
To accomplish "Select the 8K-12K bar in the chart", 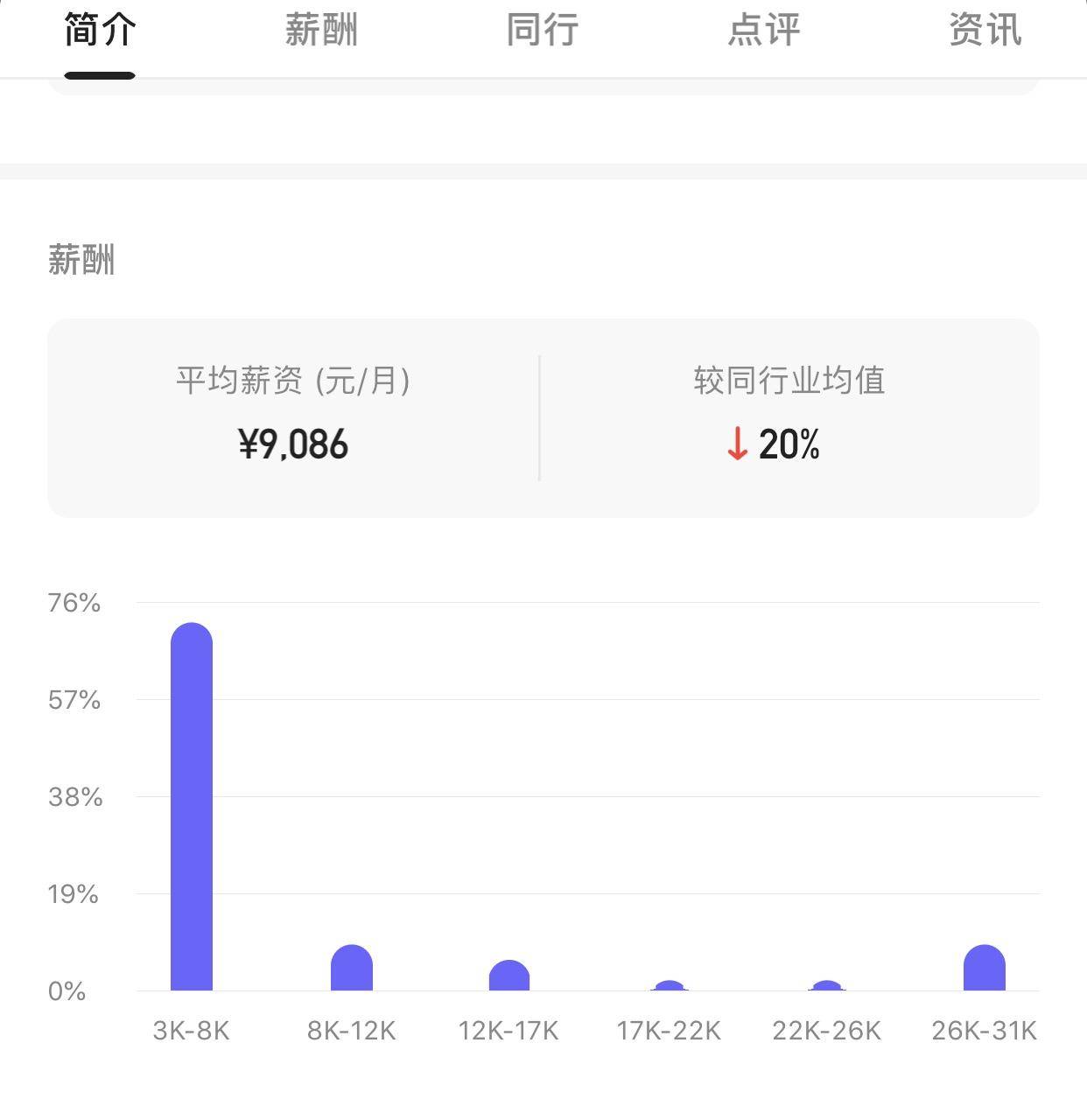I will pos(350,967).
